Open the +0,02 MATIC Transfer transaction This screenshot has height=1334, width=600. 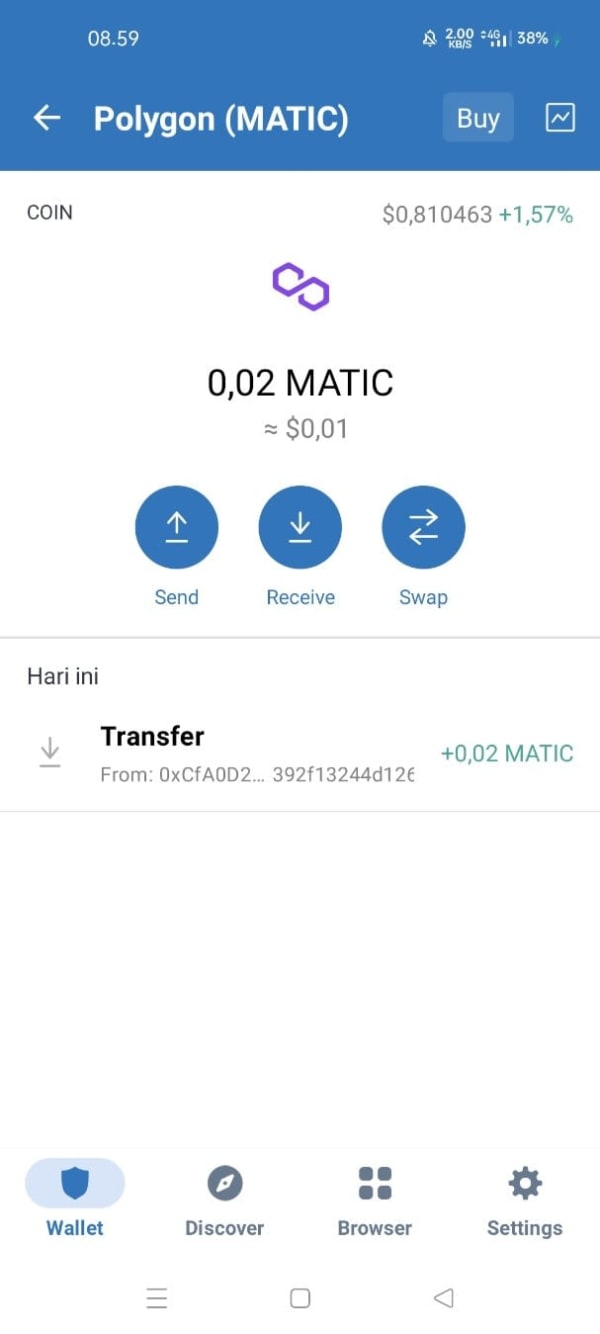300,753
